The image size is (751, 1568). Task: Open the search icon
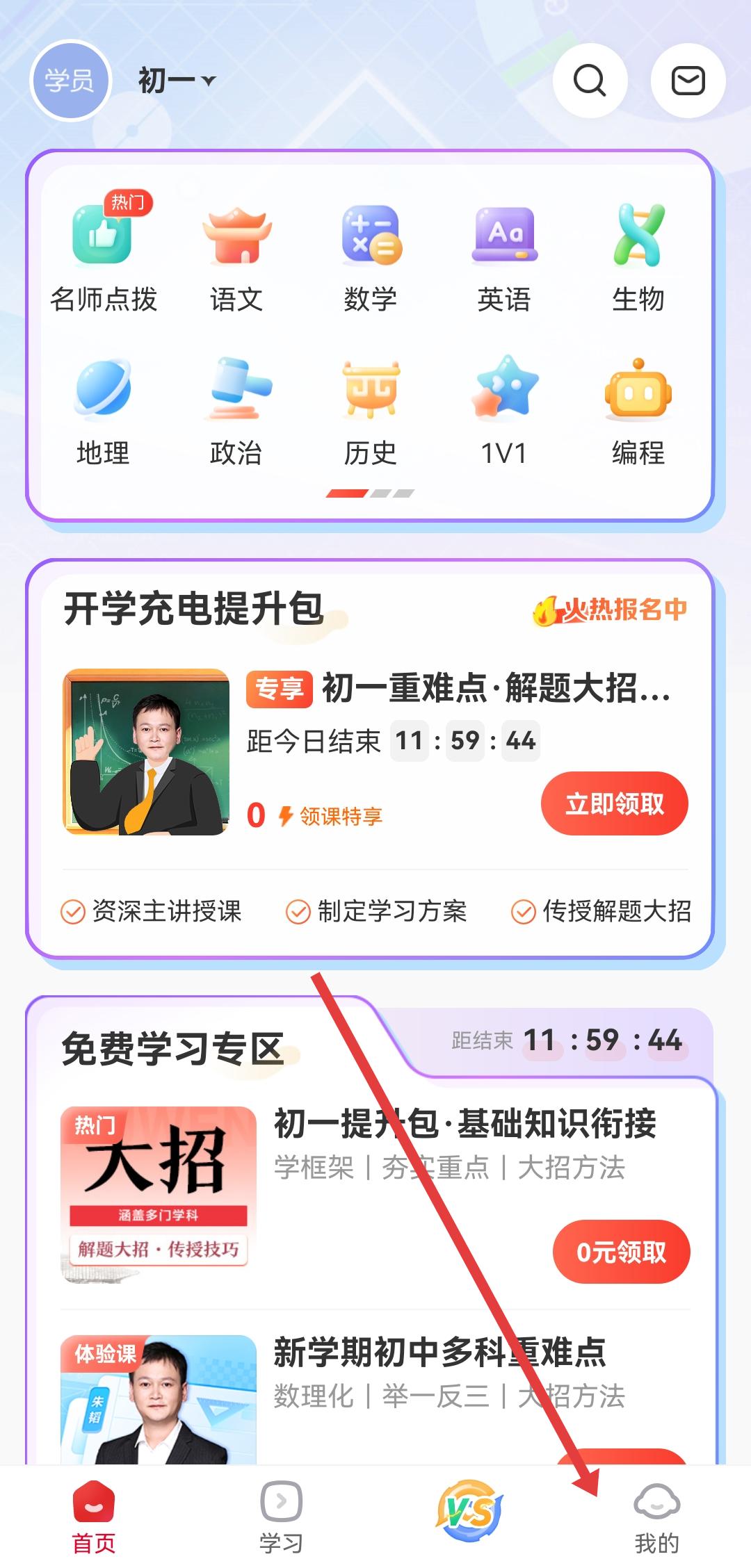click(x=590, y=81)
